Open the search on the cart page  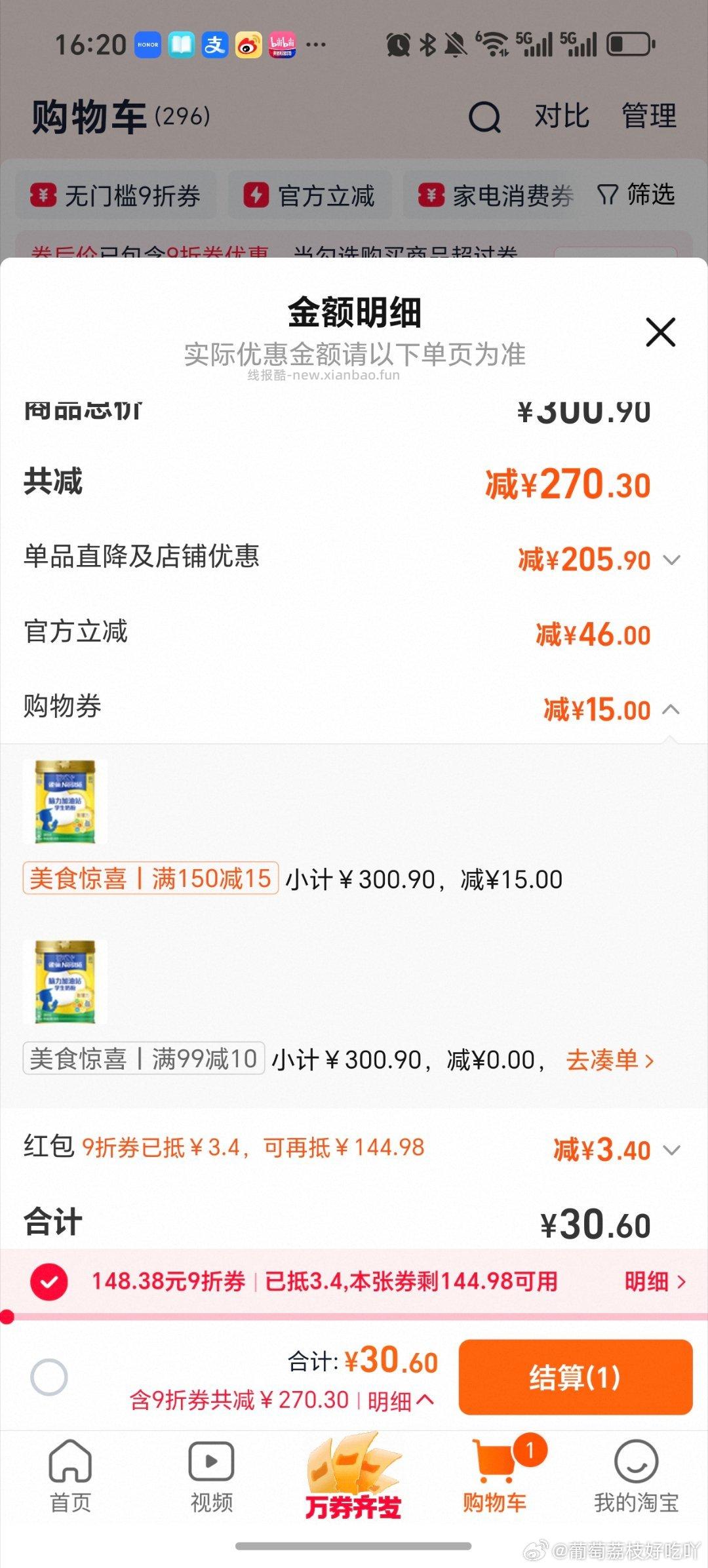[484, 117]
